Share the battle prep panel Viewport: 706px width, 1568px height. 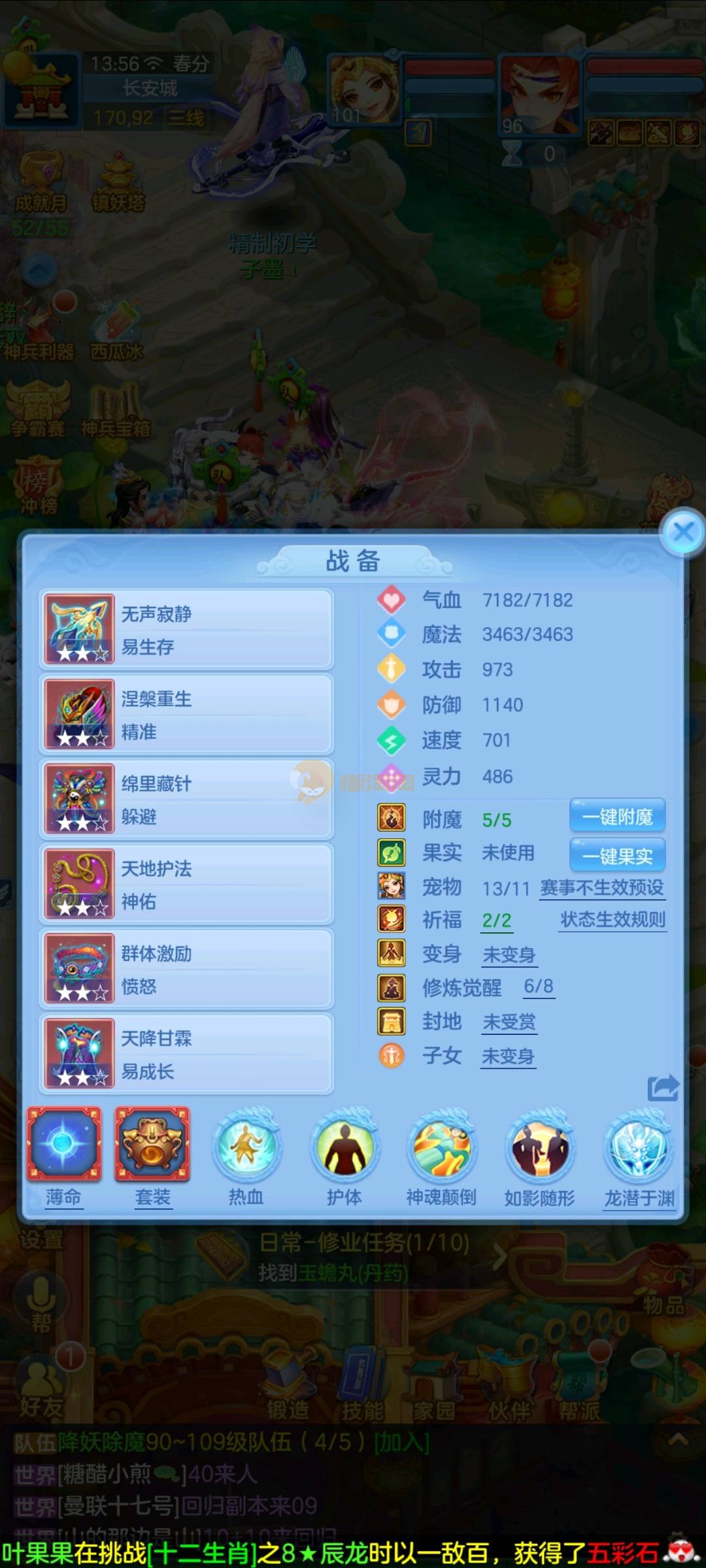pos(663,1088)
